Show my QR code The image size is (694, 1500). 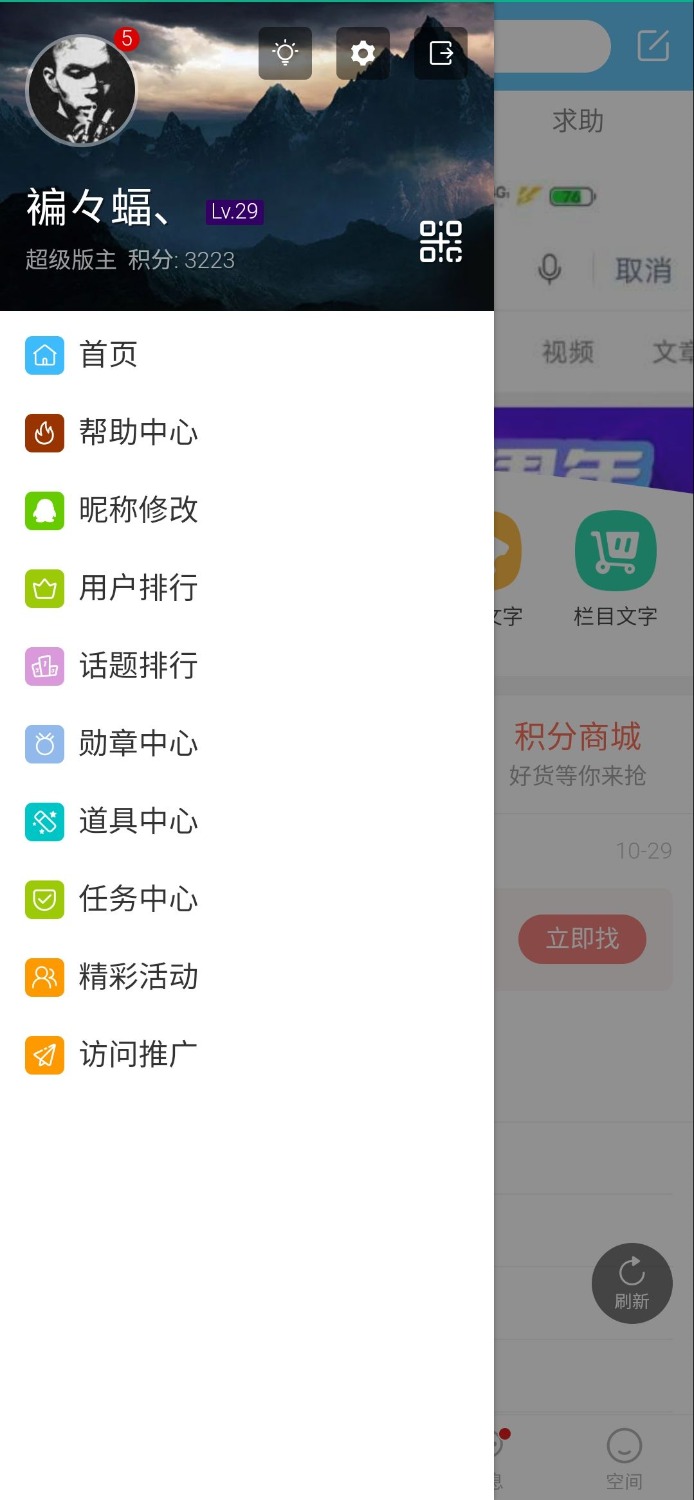pos(441,241)
